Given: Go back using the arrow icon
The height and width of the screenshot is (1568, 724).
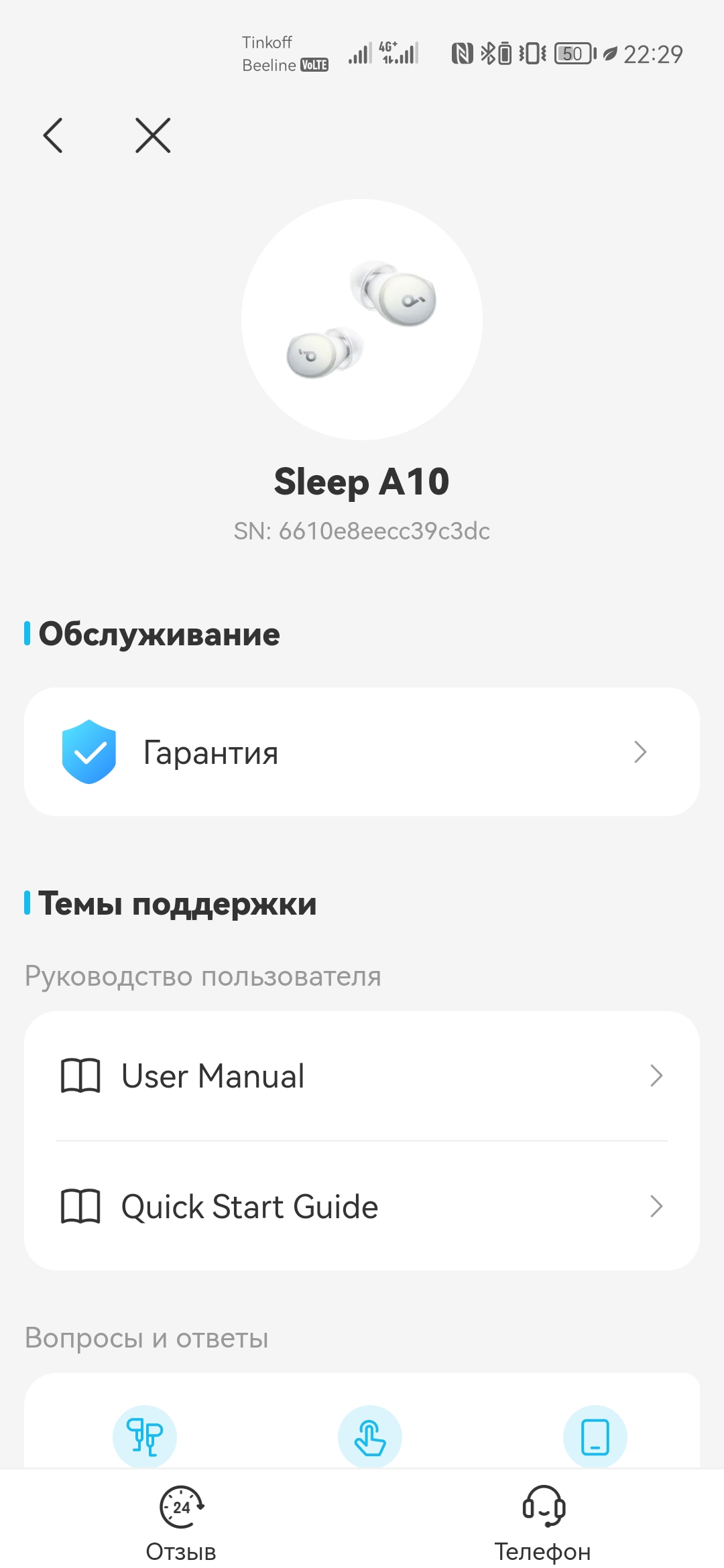Looking at the screenshot, I should [53, 135].
